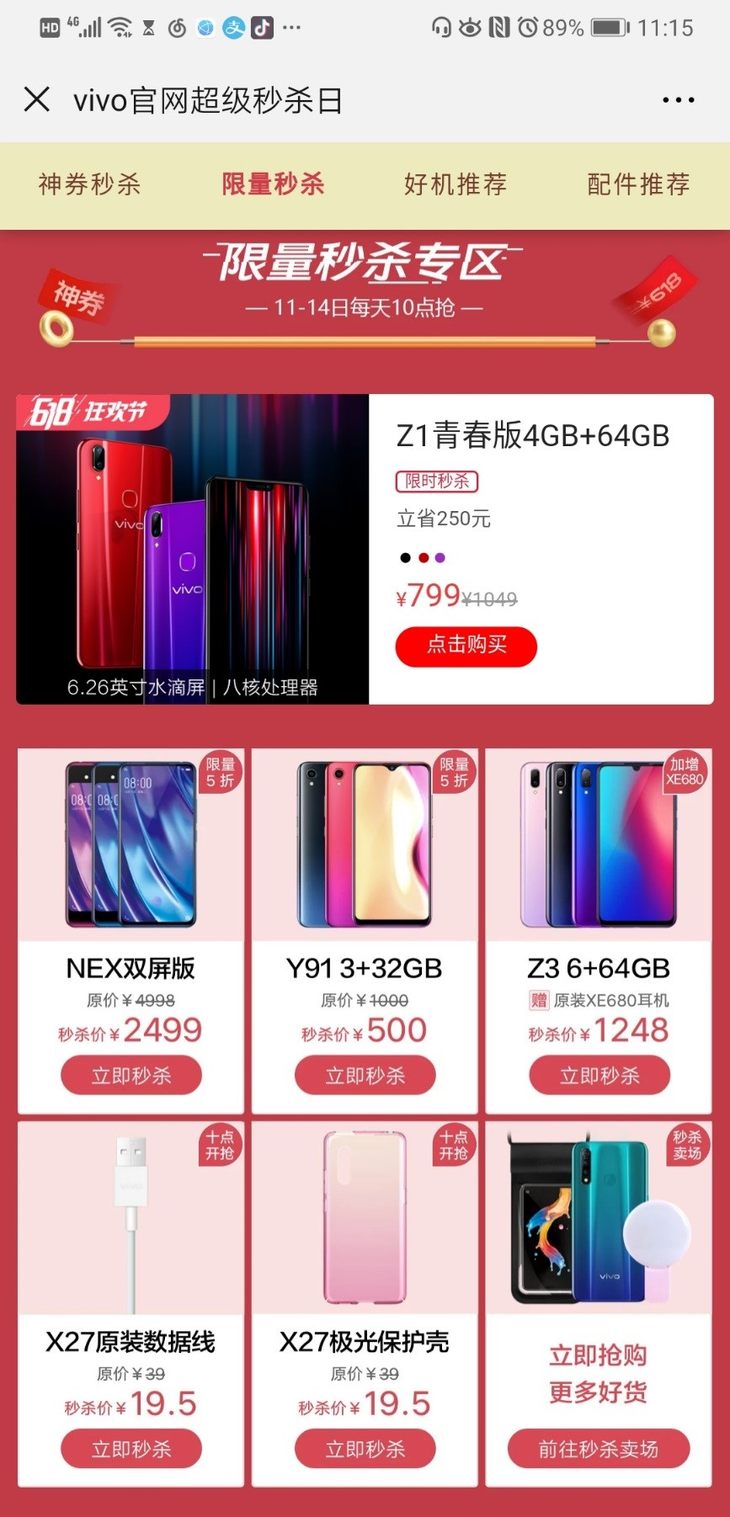Open the Z3 6+64GB product image
This screenshot has height=1517, width=730.
coord(599,845)
